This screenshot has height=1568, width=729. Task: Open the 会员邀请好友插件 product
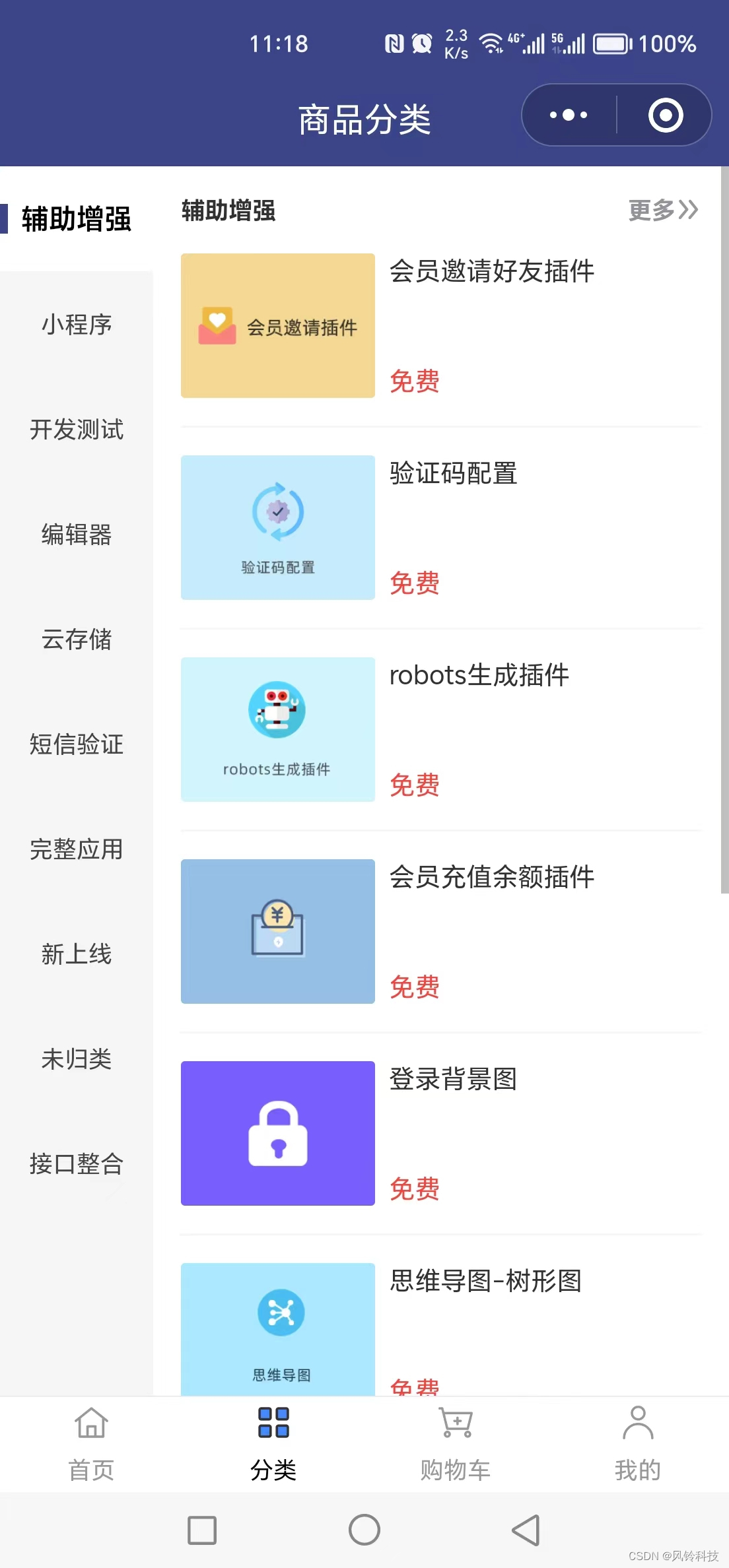491,271
